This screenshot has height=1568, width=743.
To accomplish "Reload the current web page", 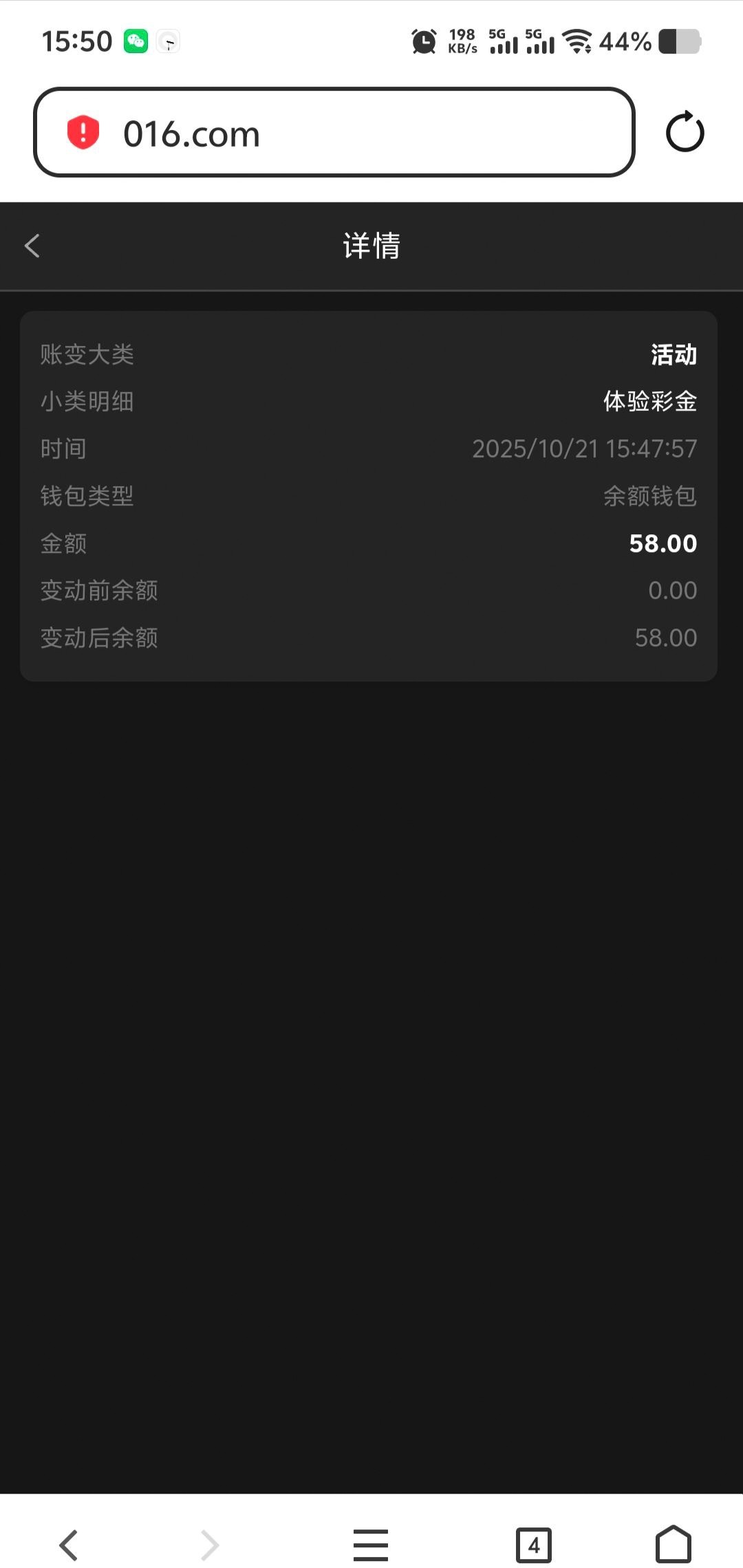I will coord(685,132).
